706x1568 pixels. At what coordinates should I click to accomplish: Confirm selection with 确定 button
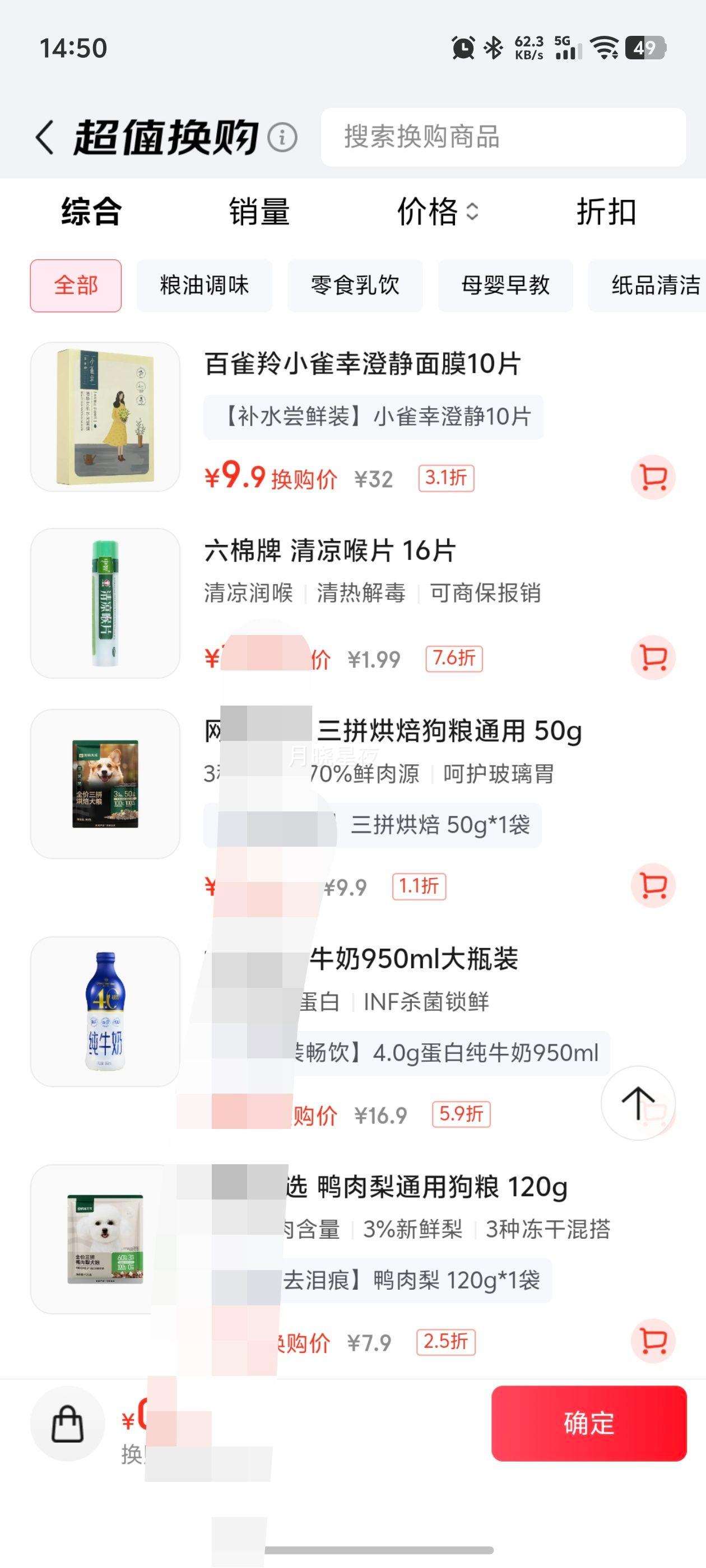click(x=588, y=1424)
